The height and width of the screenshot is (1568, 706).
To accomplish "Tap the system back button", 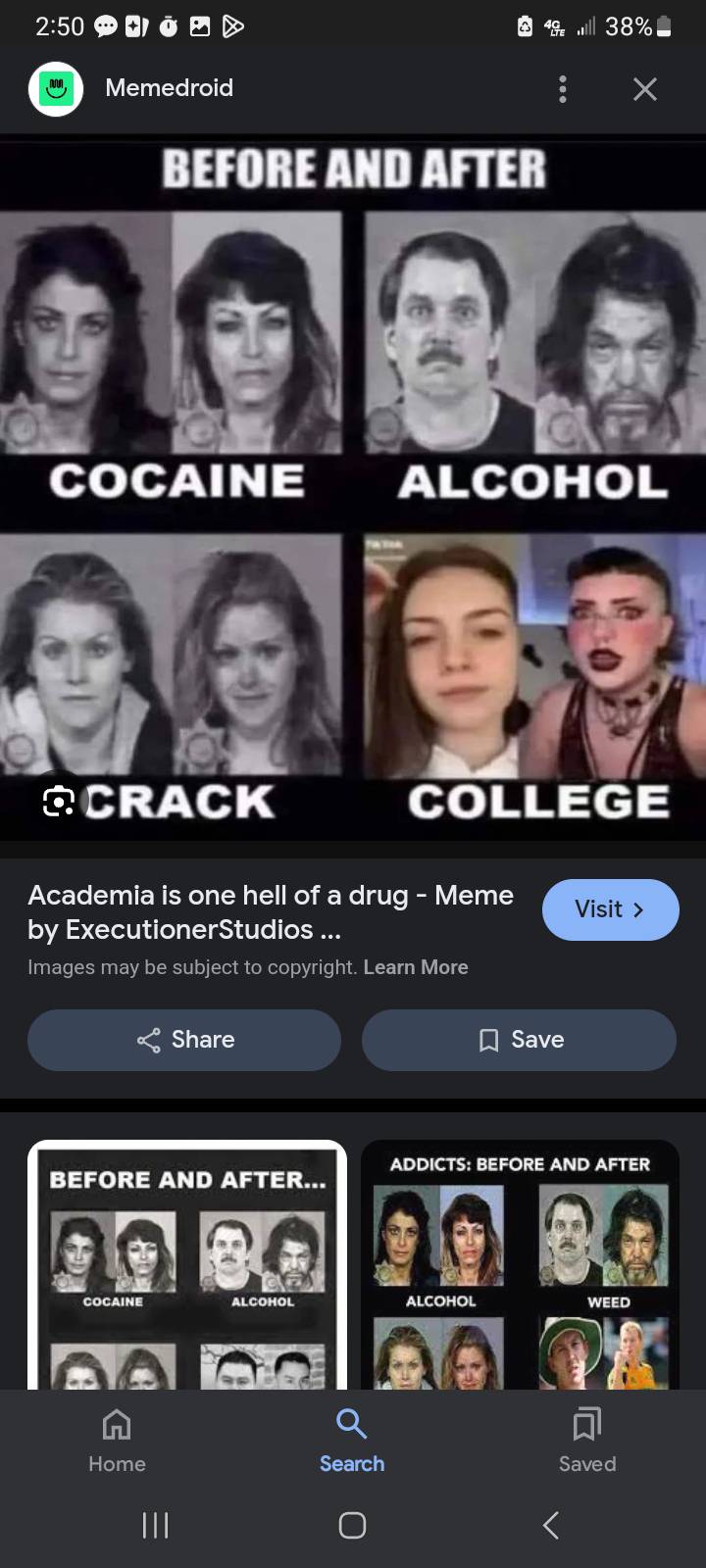I will point(551,1525).
